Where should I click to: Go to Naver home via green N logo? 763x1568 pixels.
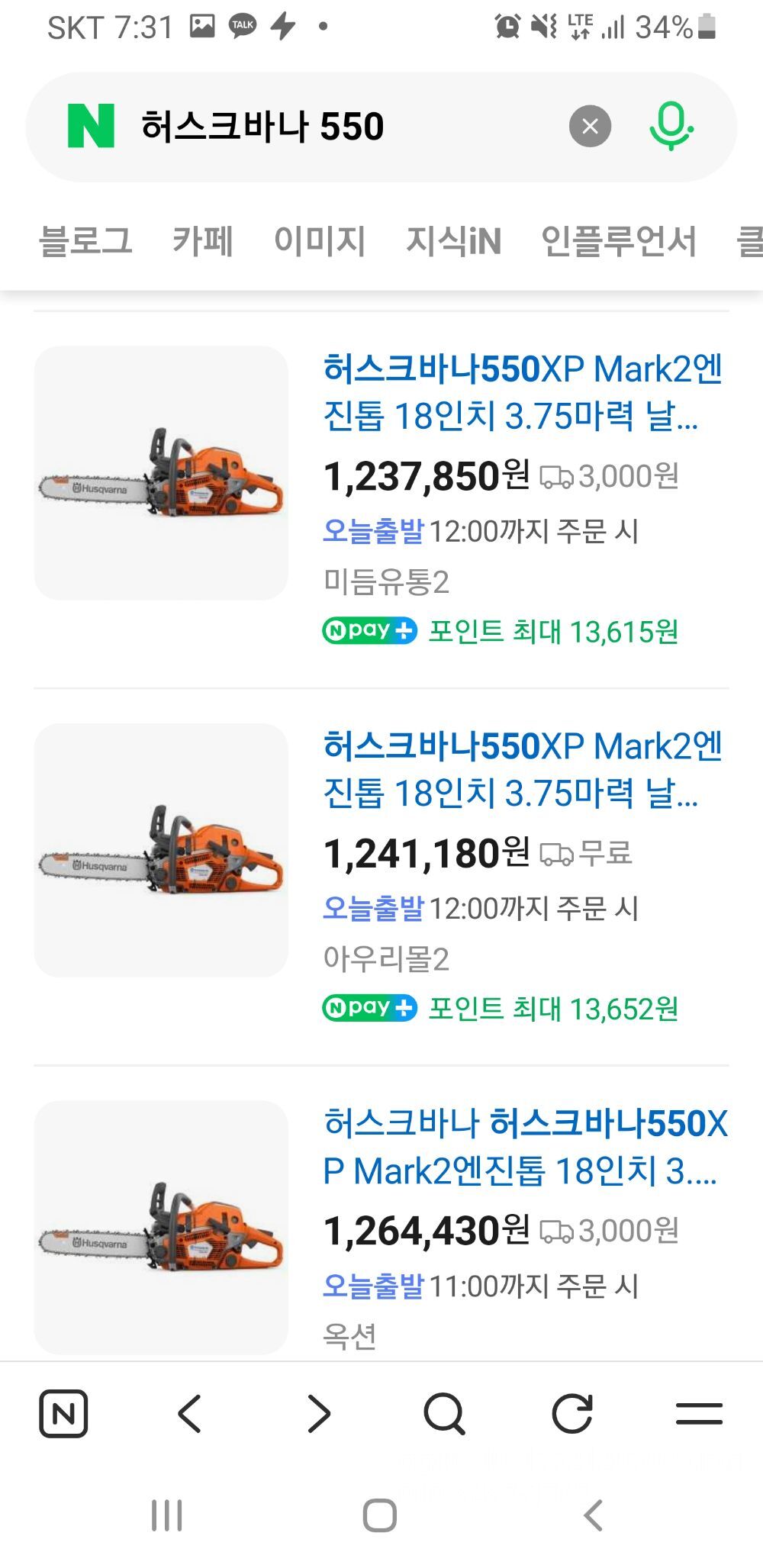[x=92, y=127]
